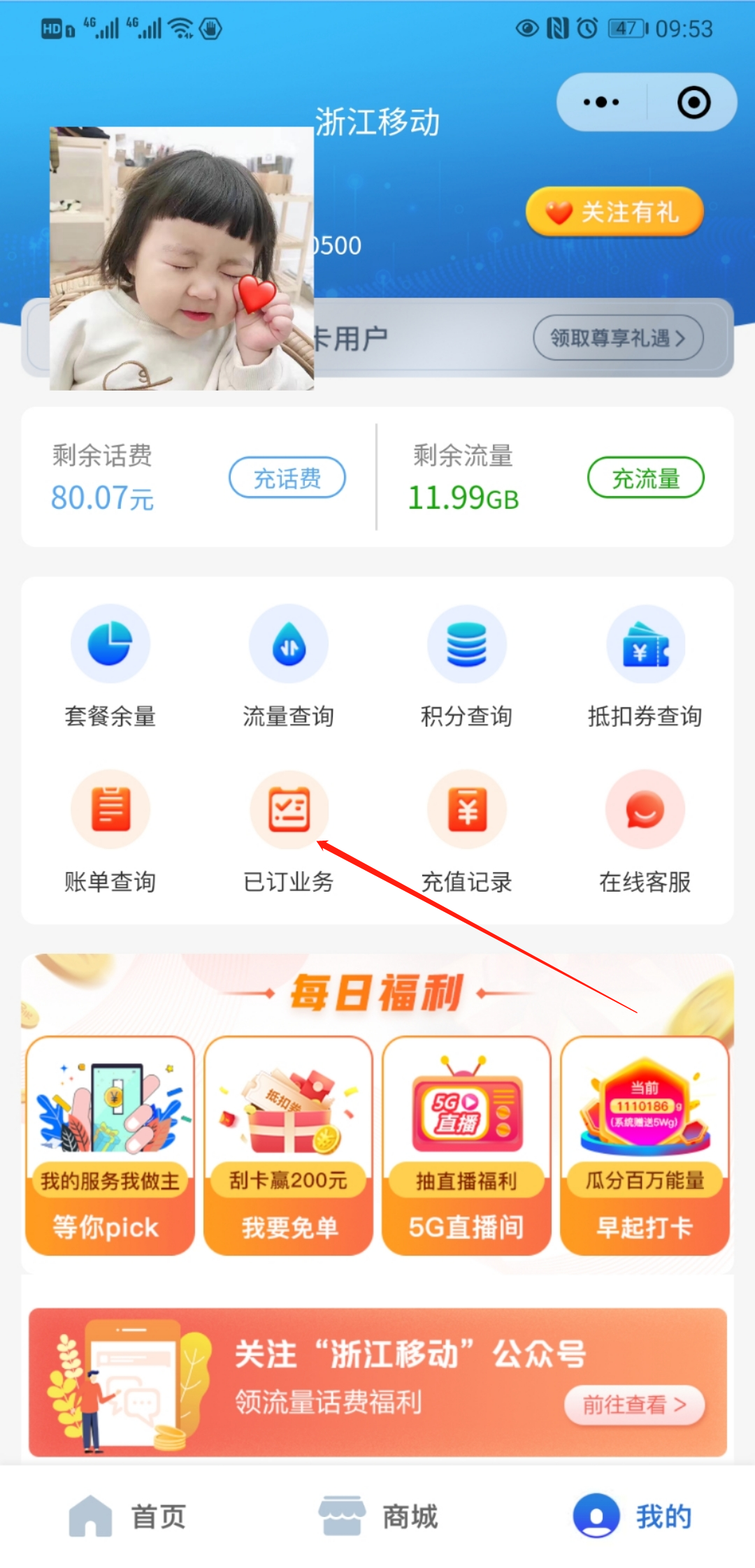Tap the 关注有礼 button
755x1568 pixels.
614,212
